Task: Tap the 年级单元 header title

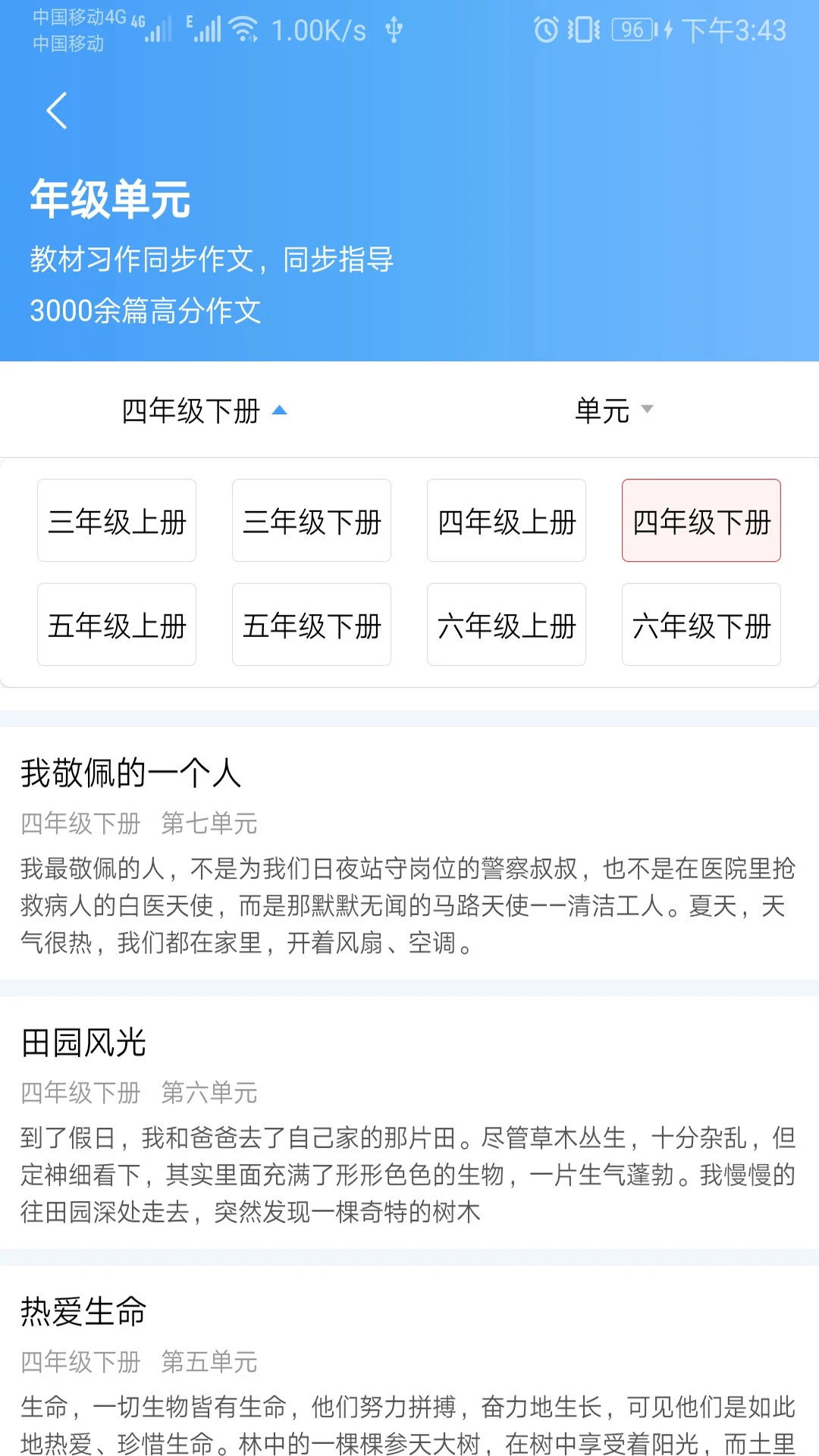Action: coord(111,199)
